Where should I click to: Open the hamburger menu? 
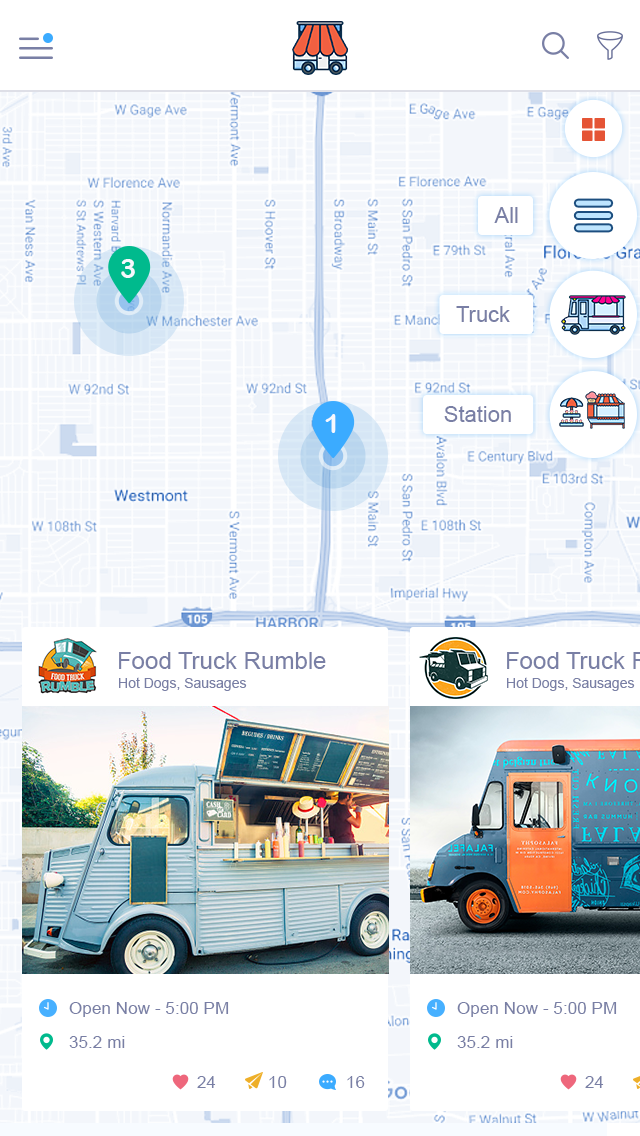coord(36,47)
